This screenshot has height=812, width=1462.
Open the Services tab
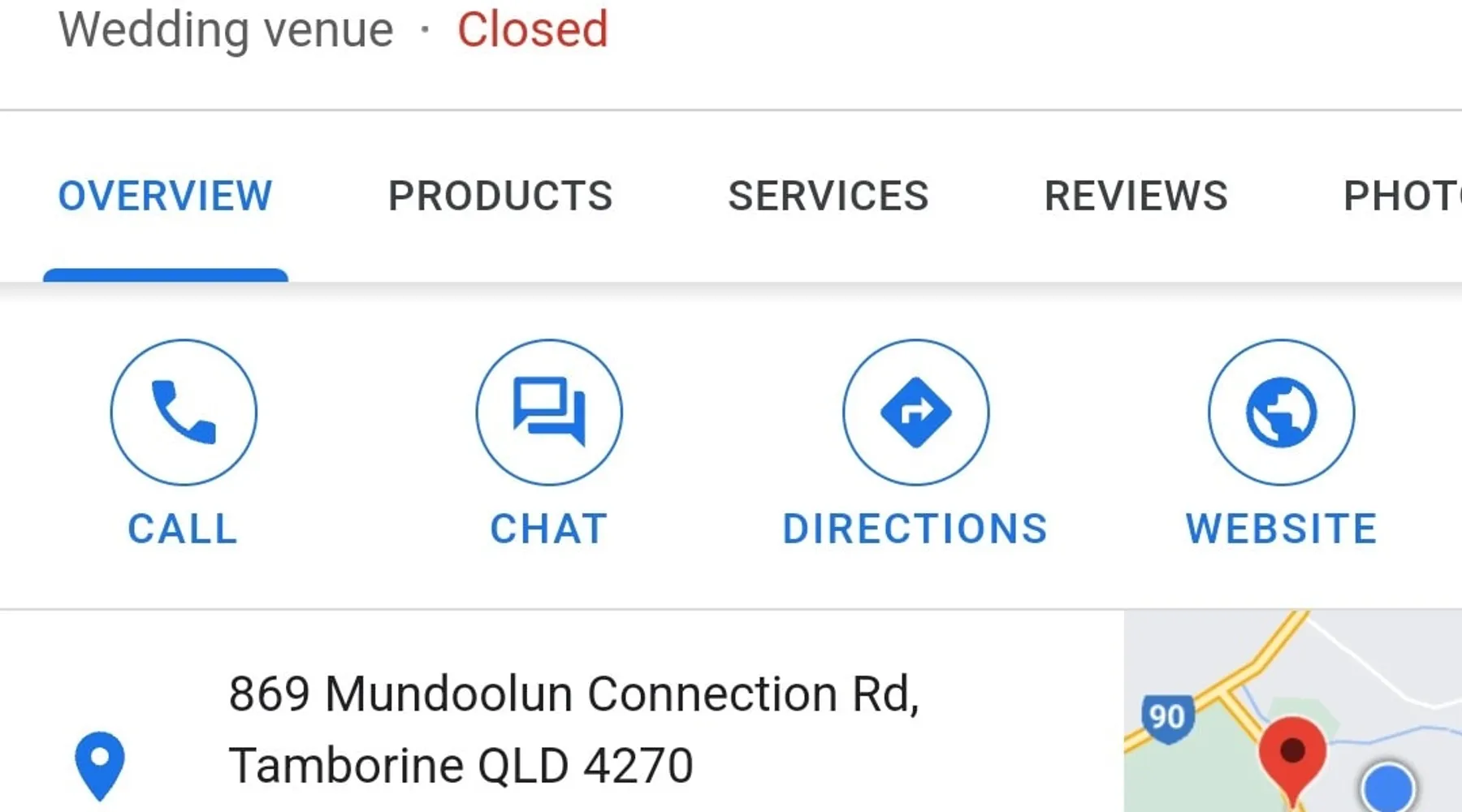click(x=828, y=196)
